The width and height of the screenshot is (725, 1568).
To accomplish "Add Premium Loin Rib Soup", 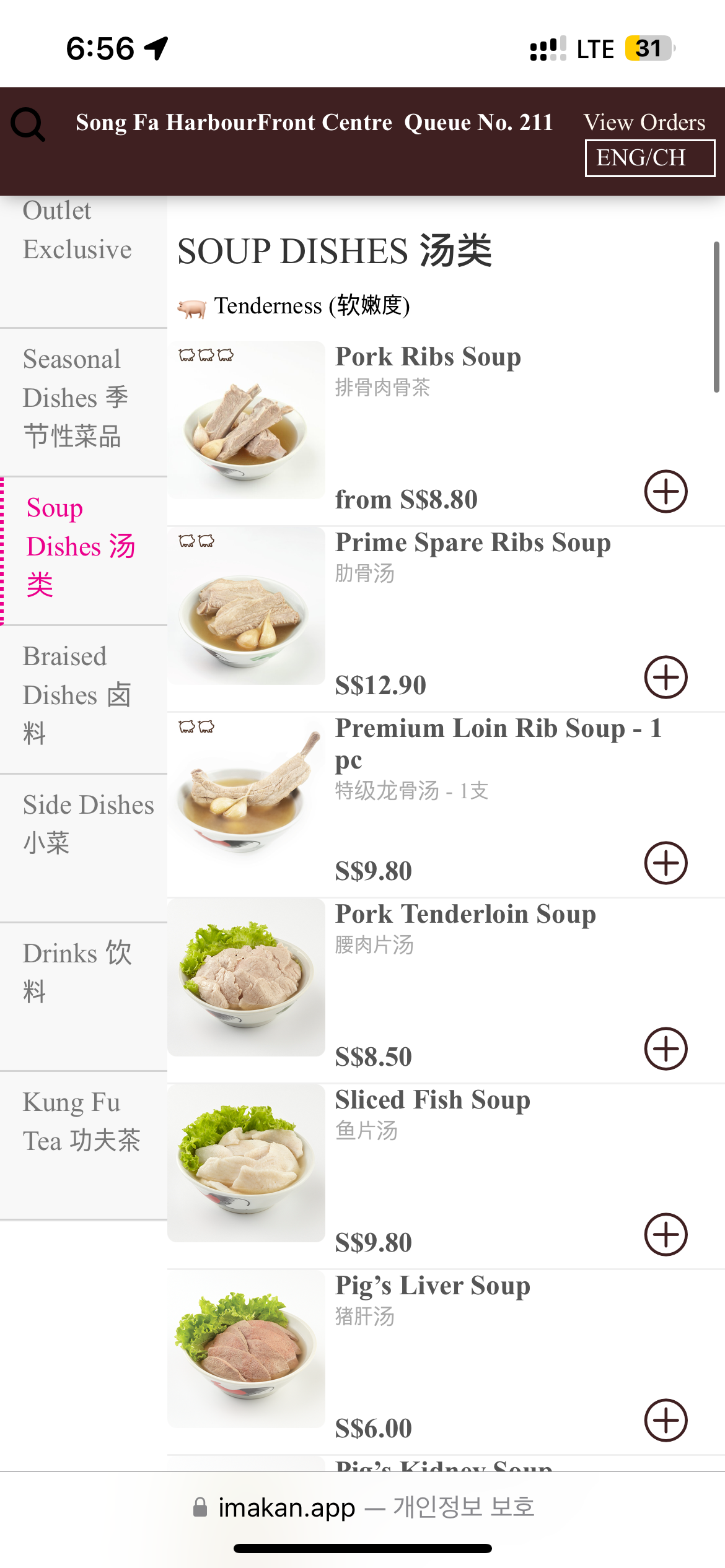I will pos(666,863).
